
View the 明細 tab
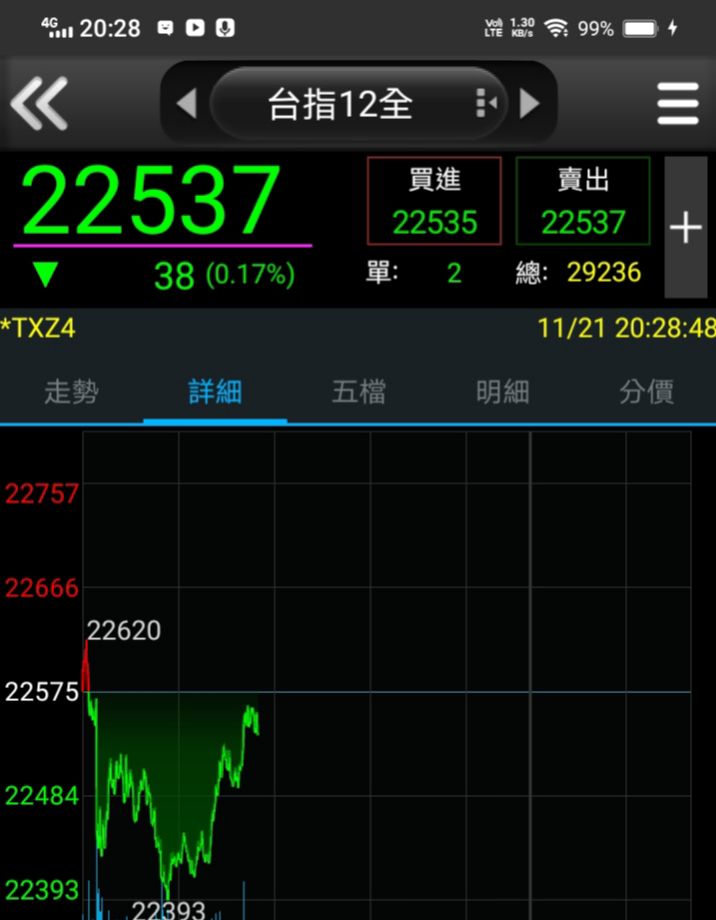[x=502, y=392]
